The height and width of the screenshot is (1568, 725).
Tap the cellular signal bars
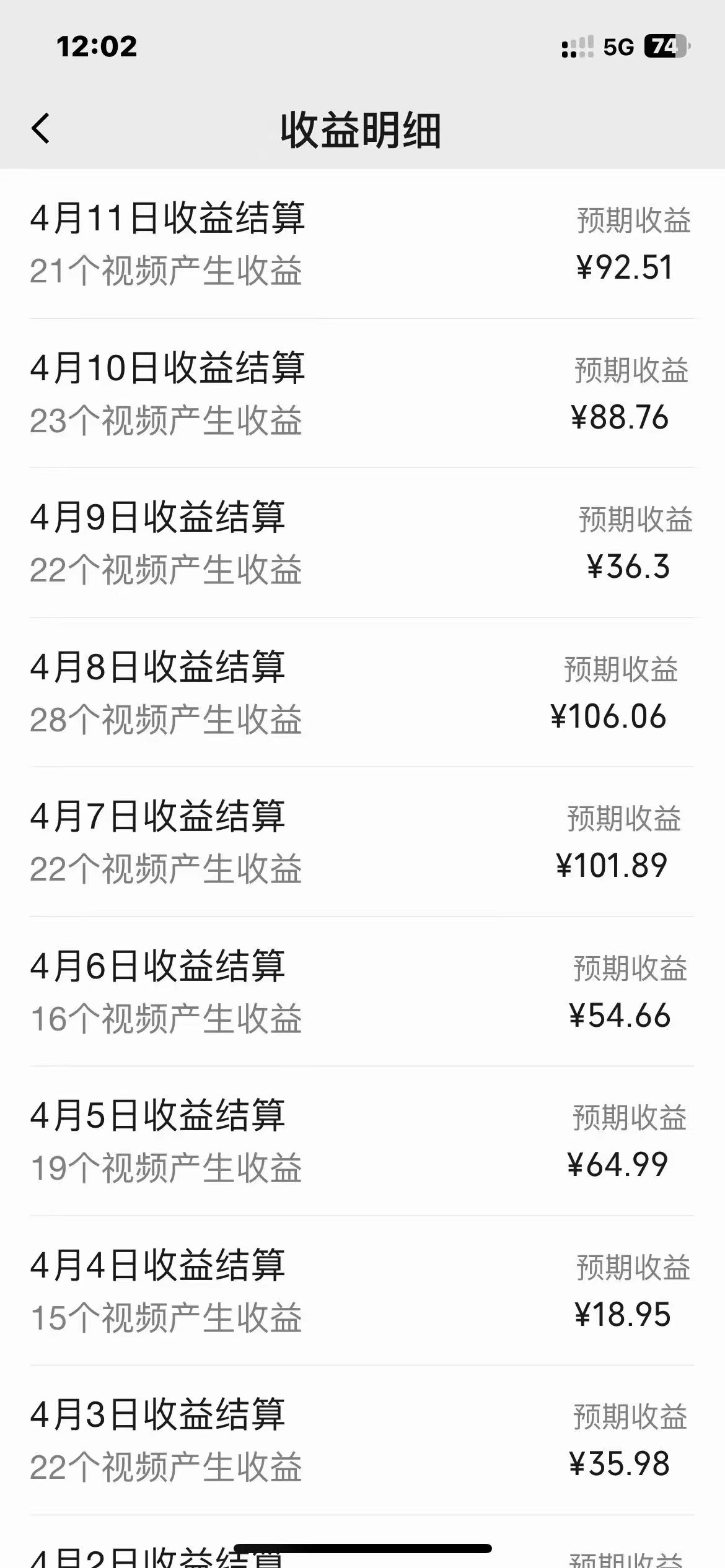coord(576,45)
